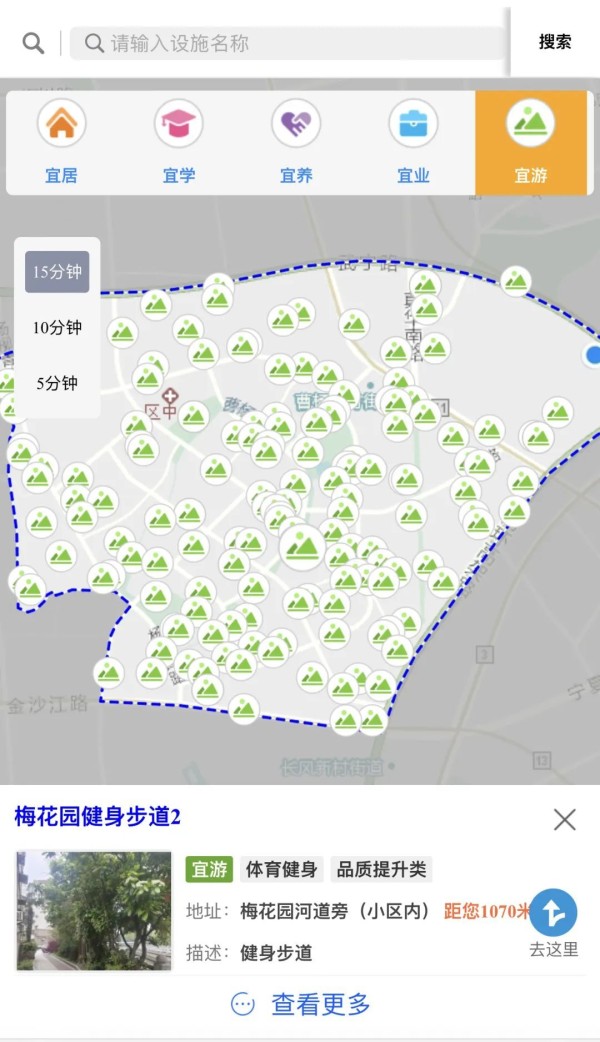Tap the 搜索 search button
Screen dimensions: 600x1042
(555, 42)
